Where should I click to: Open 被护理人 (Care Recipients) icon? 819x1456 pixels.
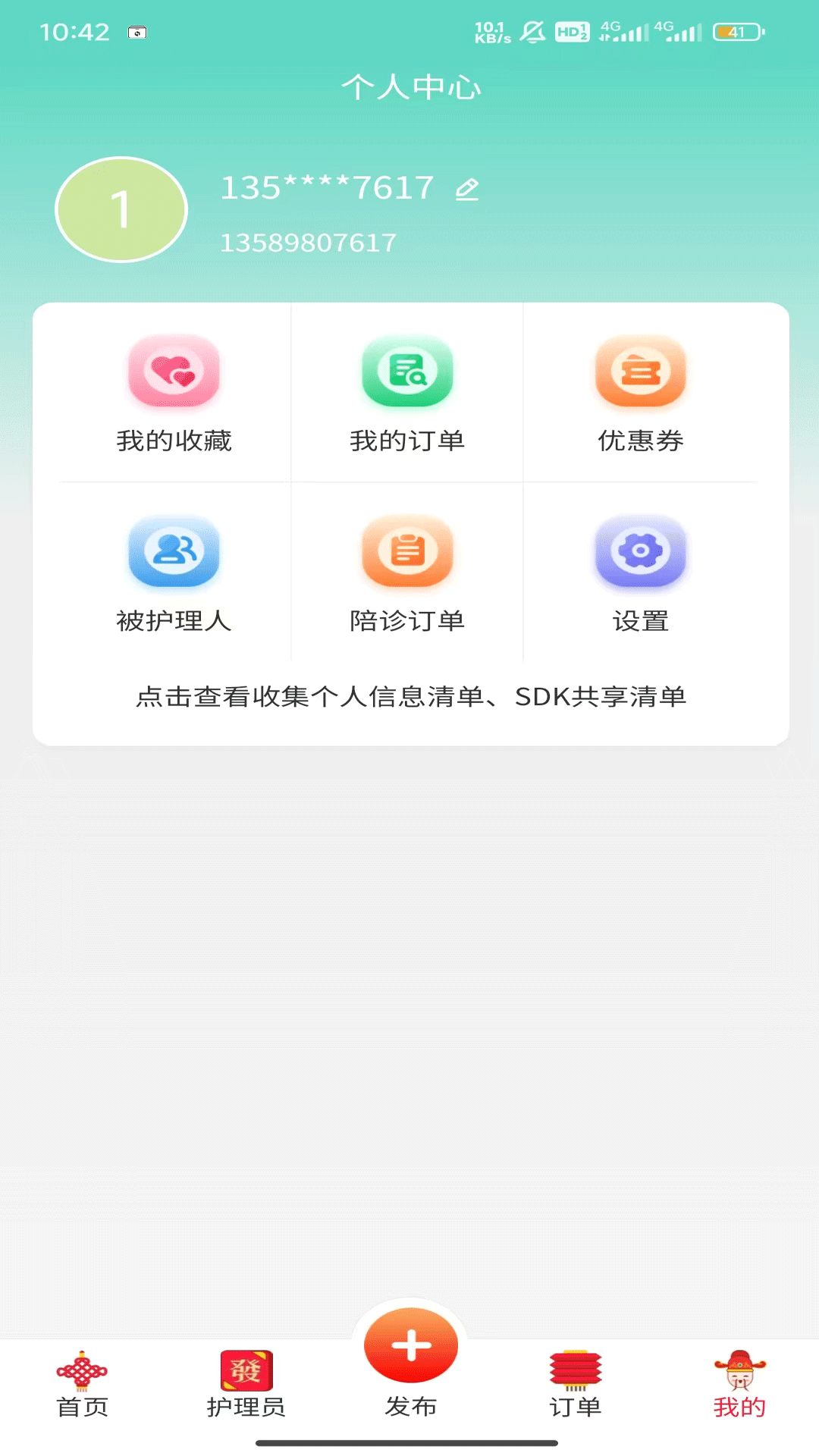(174, 553)
